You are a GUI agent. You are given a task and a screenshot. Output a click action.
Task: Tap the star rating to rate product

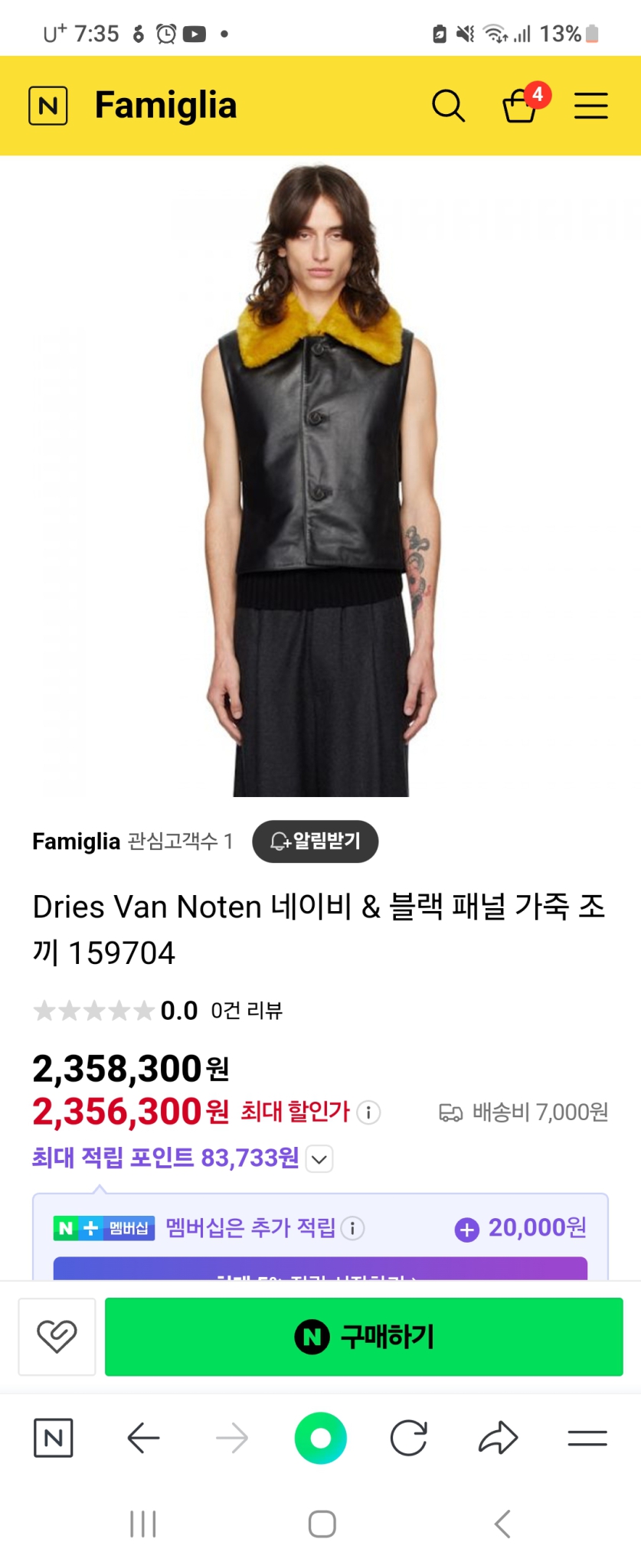(92, 1011)
